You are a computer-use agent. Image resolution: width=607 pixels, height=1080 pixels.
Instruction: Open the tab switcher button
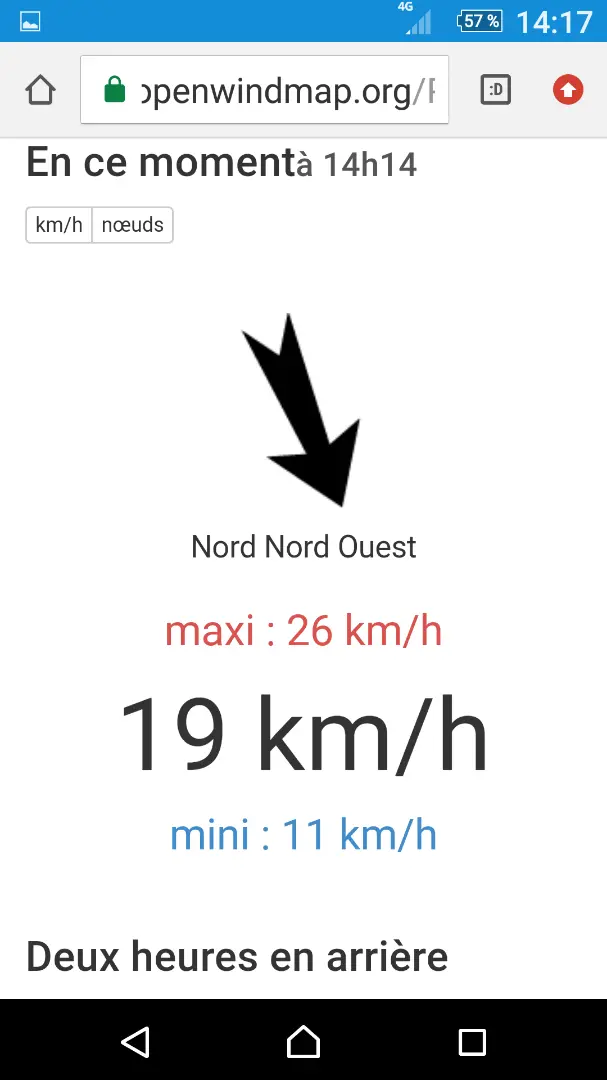coord(495,90)
